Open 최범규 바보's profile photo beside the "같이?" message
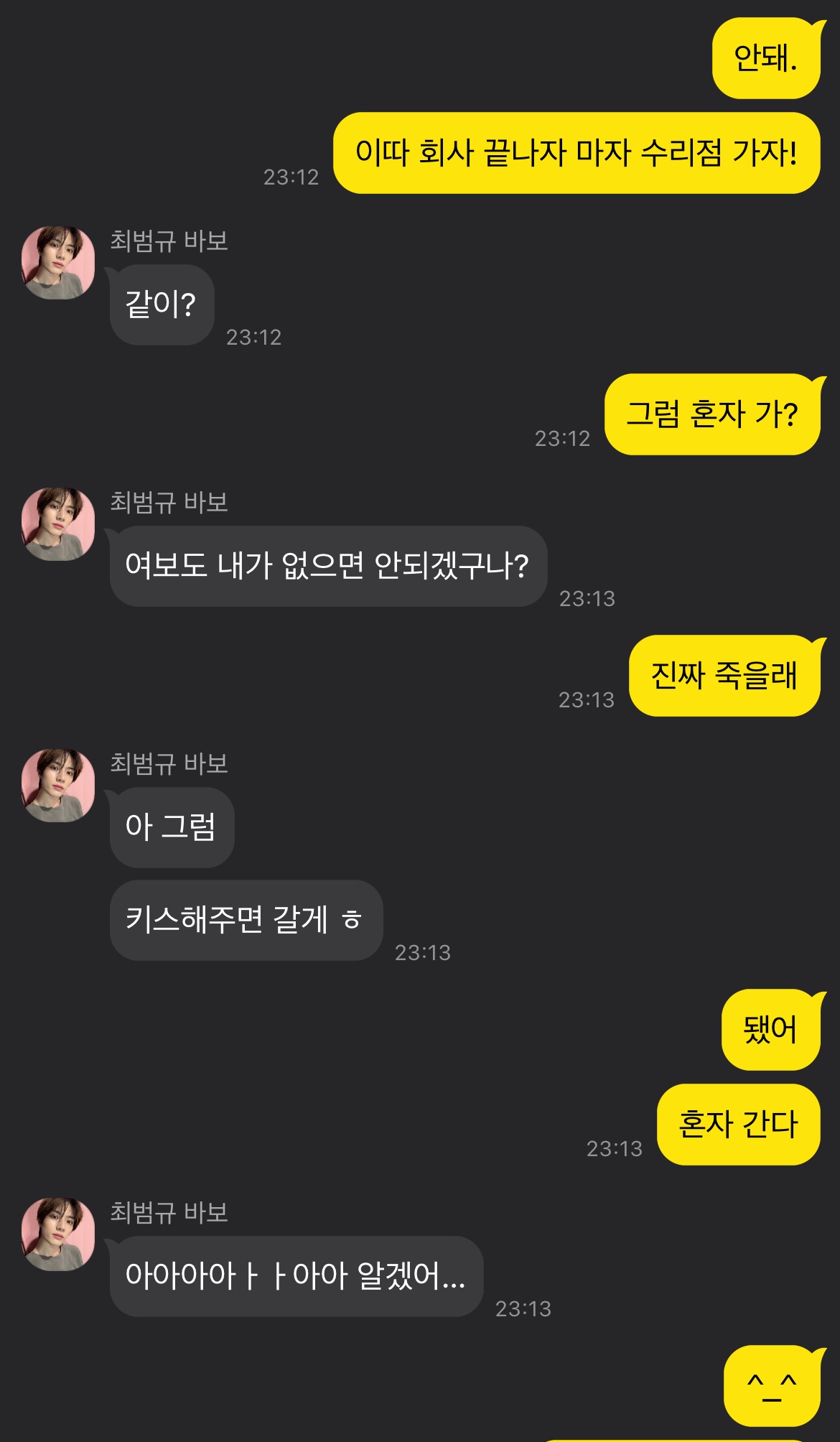The width and height of the screenshot is (840, 1442). pos(58,263)
